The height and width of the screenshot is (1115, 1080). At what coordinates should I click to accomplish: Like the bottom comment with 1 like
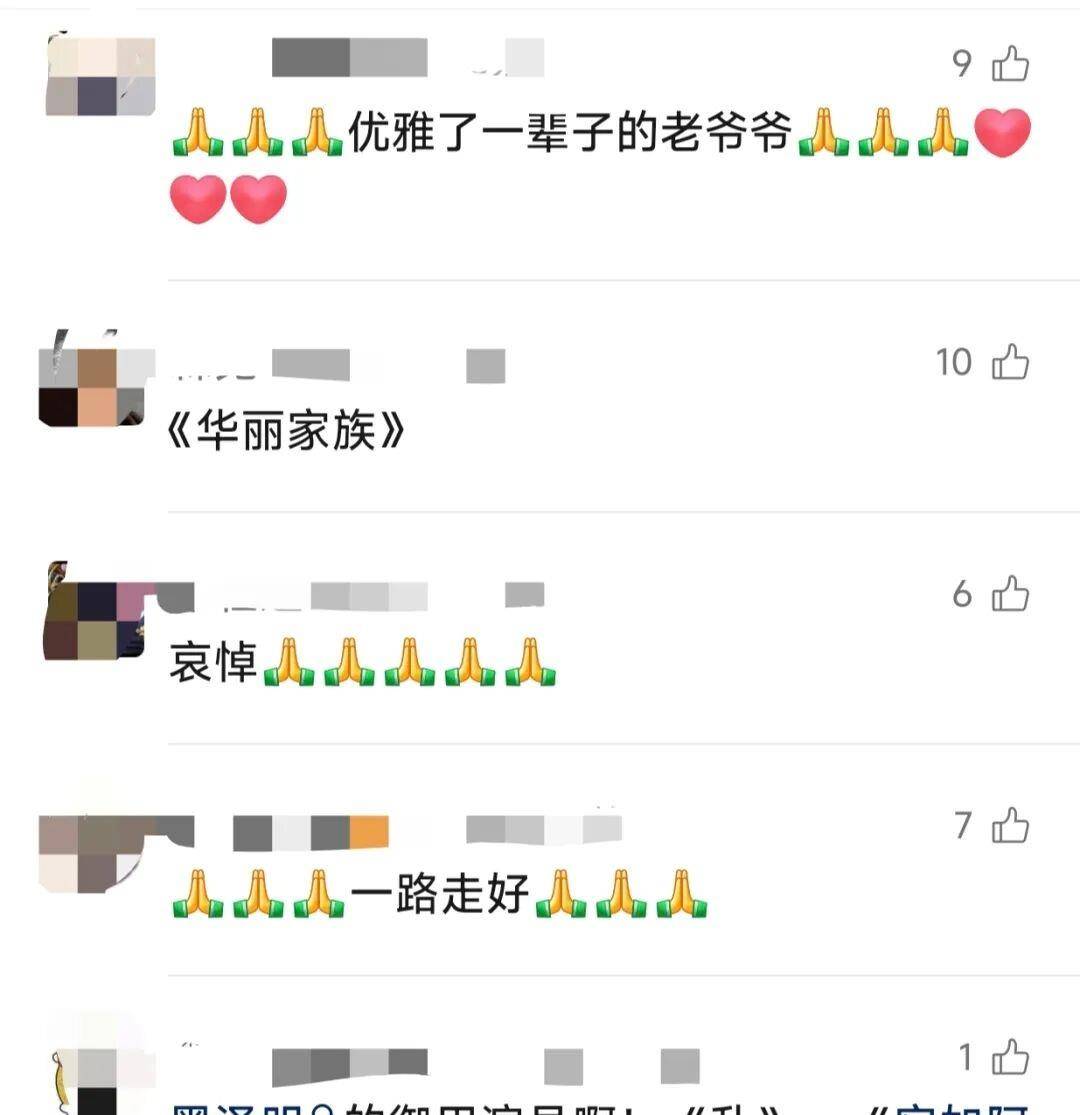coord(1010,1057)
